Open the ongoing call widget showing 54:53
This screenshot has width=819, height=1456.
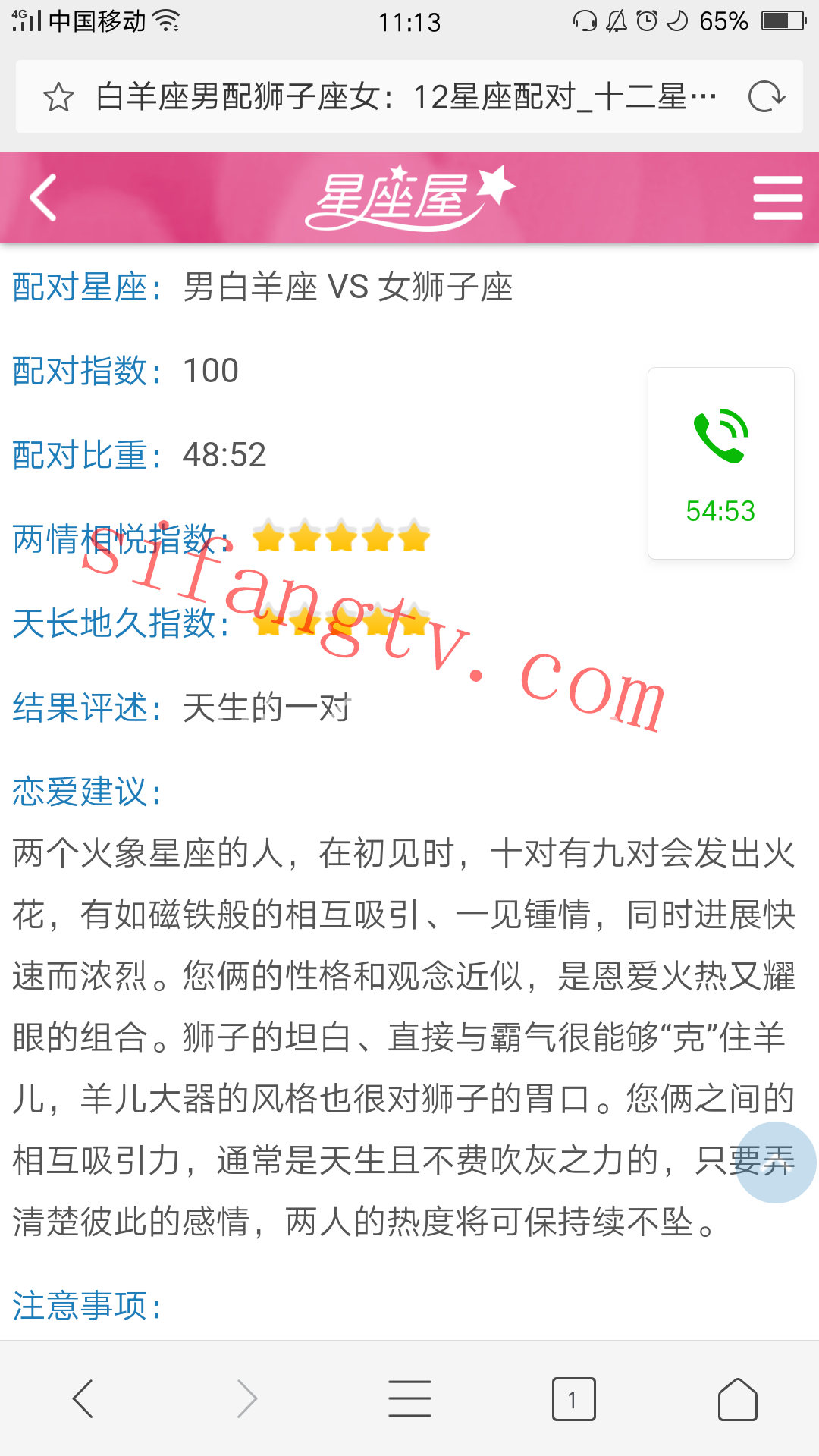720,463
